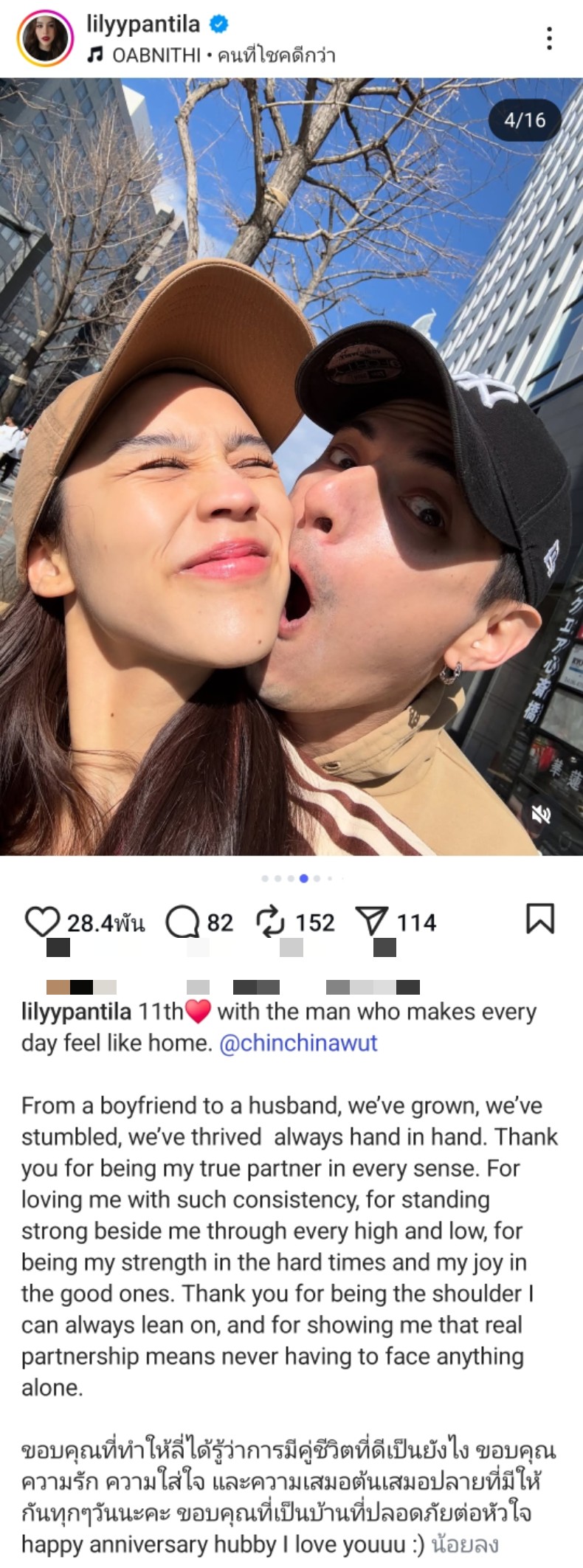Image resolution: width=583 pixels, height=1568 pixels.
Task: Repost this post using the repost icon
Action: point(271,922)
